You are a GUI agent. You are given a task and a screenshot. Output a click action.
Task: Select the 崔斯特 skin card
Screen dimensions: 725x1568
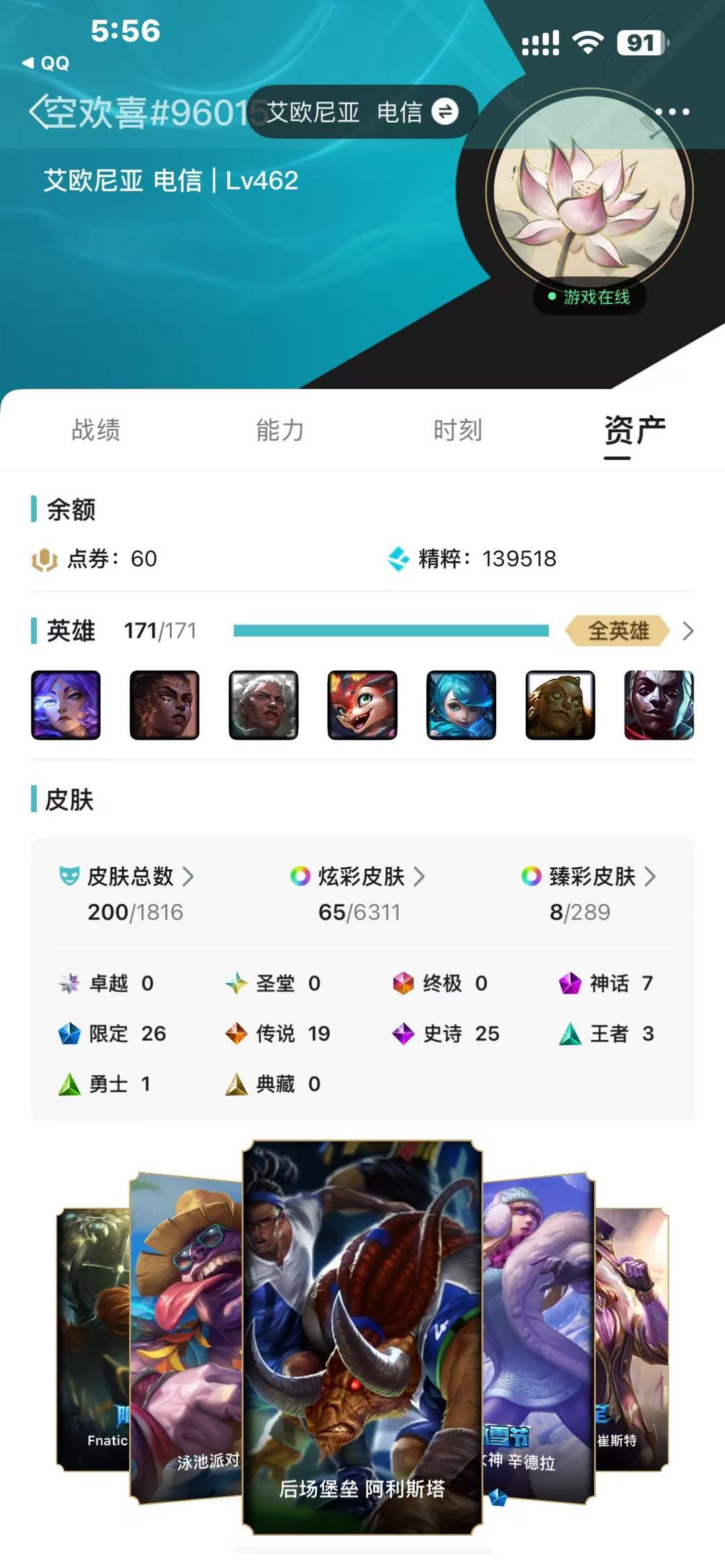pyautogui.click(x=632, y=1340)
